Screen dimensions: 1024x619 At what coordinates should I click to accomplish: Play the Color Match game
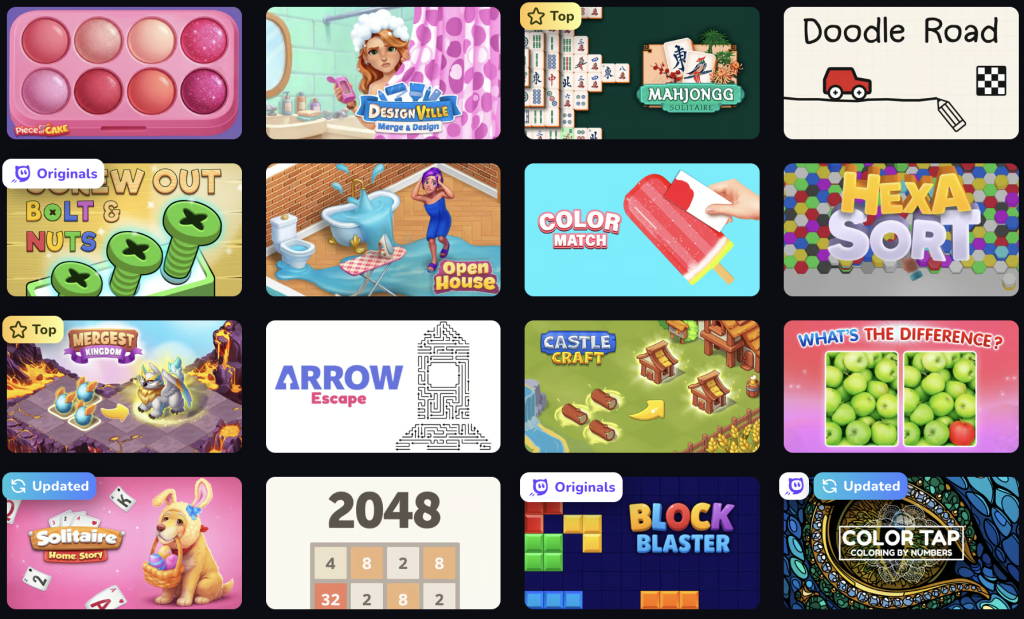coord(642,230)
